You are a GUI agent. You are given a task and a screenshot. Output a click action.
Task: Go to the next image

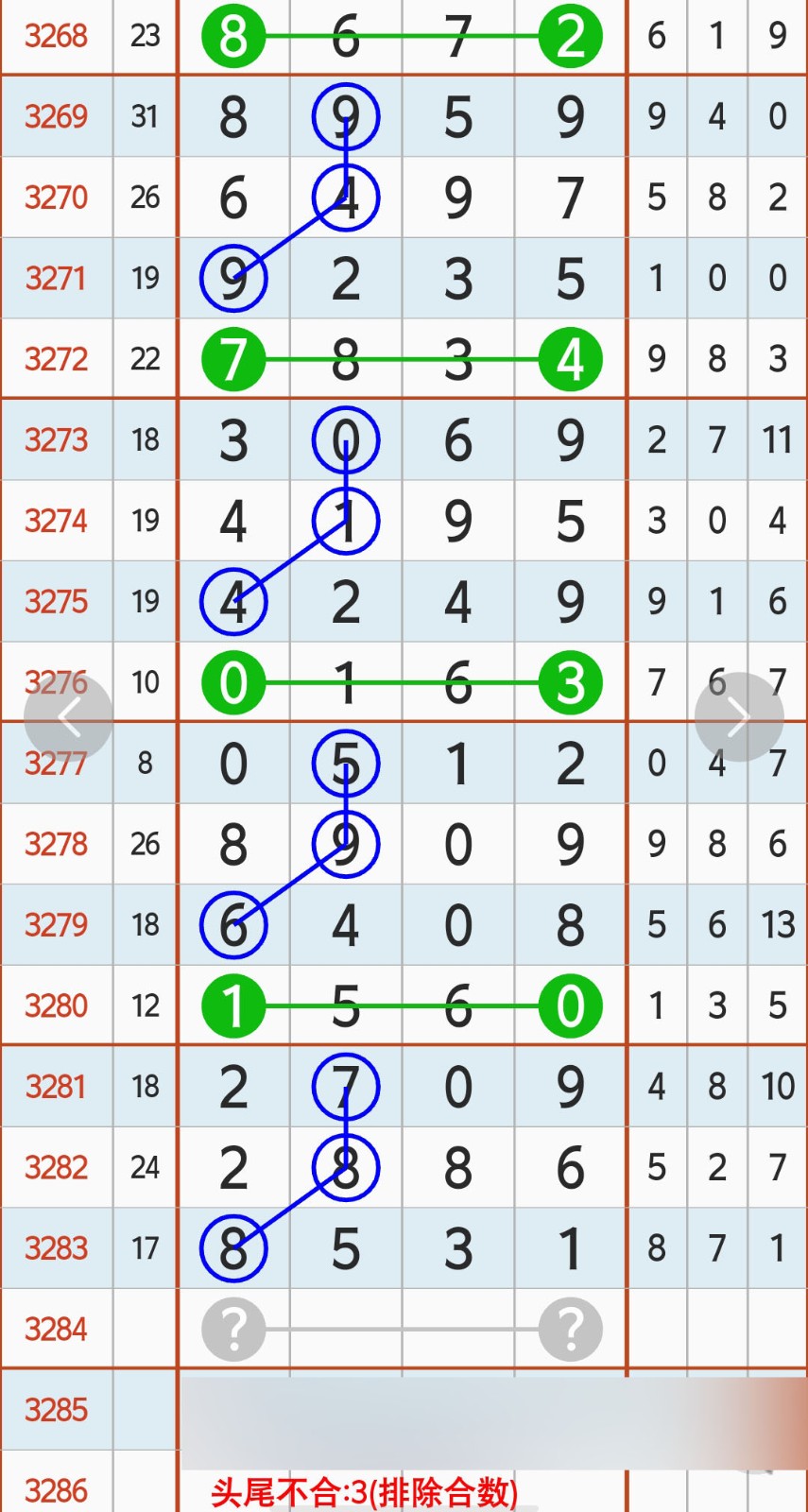pyautogui.click(x=738, y=717)
